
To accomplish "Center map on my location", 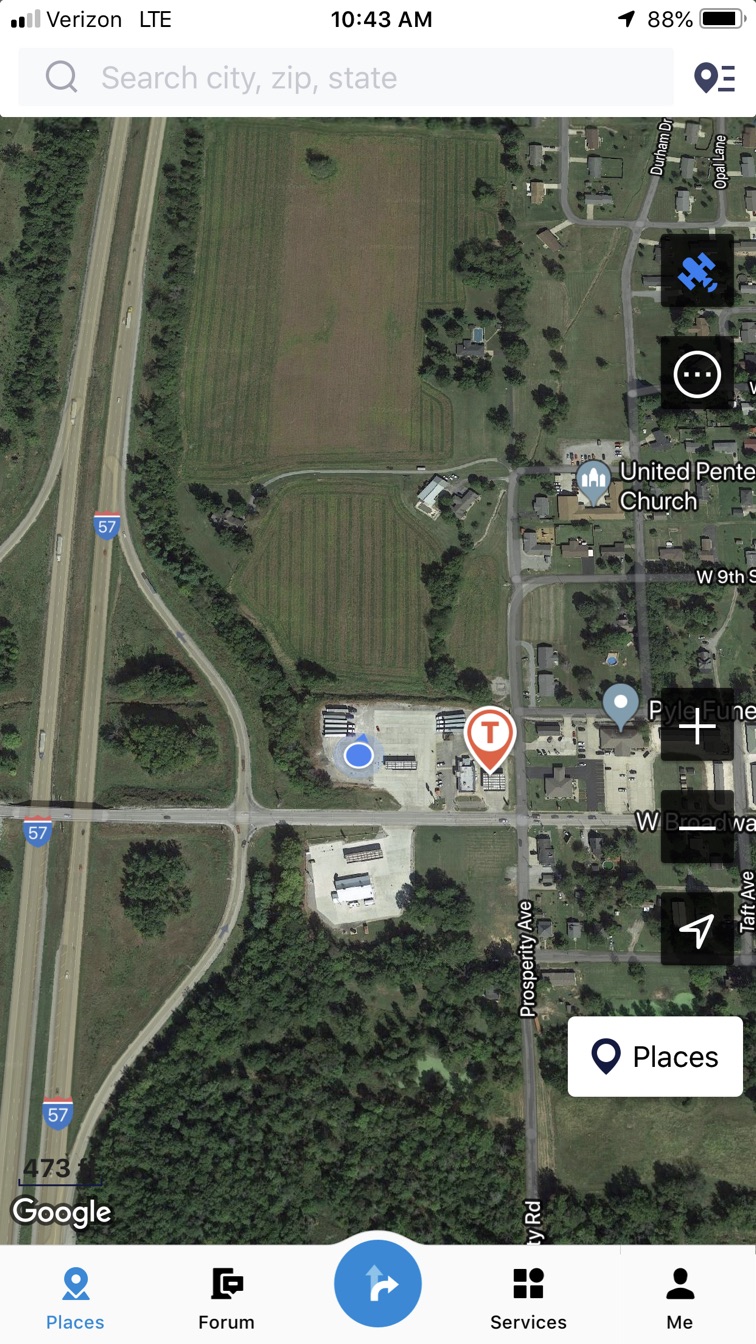I will point(697,930).
